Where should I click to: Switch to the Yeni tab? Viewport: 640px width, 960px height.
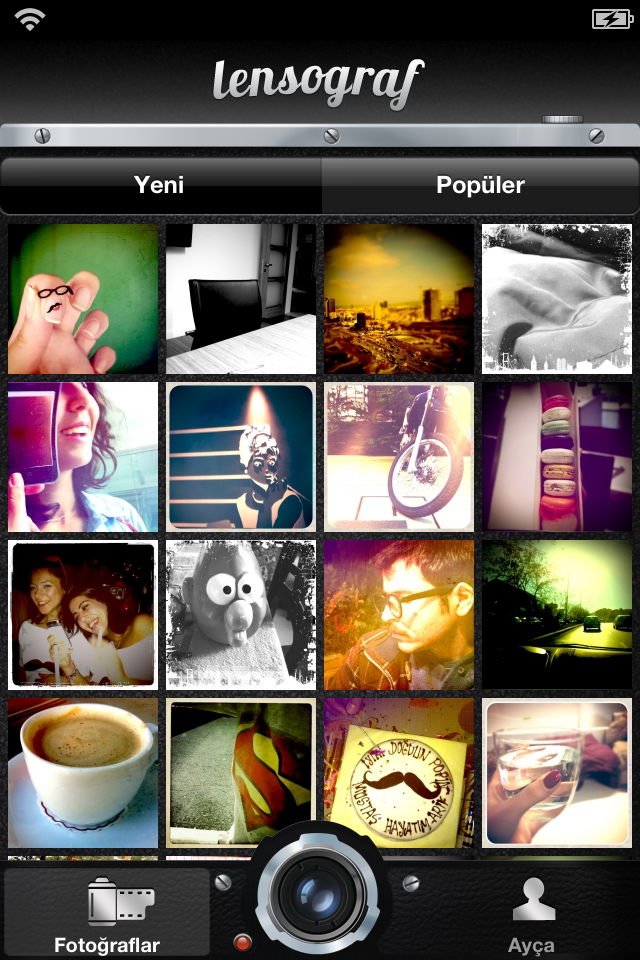tap(160, 185)
